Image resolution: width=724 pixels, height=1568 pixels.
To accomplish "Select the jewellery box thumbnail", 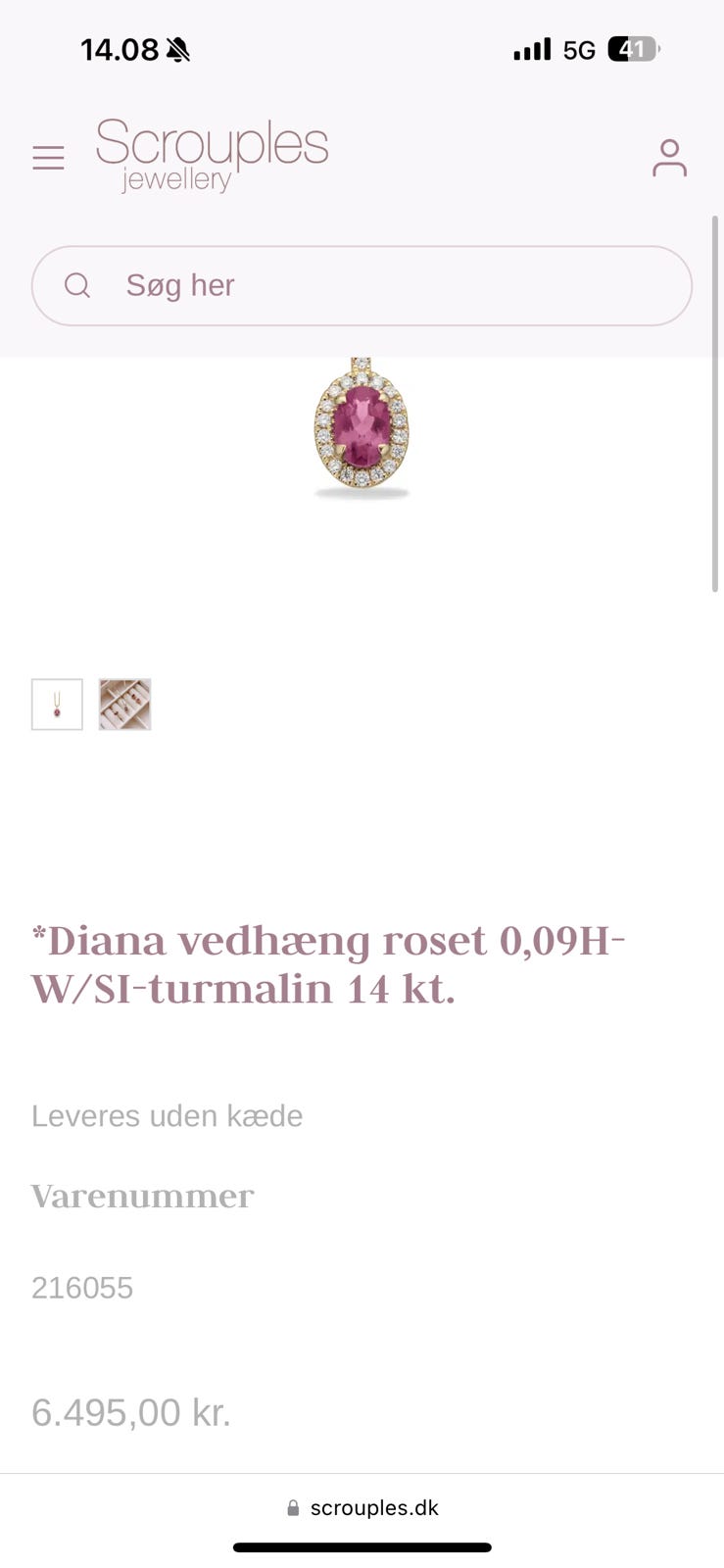I will pos(124,704).
